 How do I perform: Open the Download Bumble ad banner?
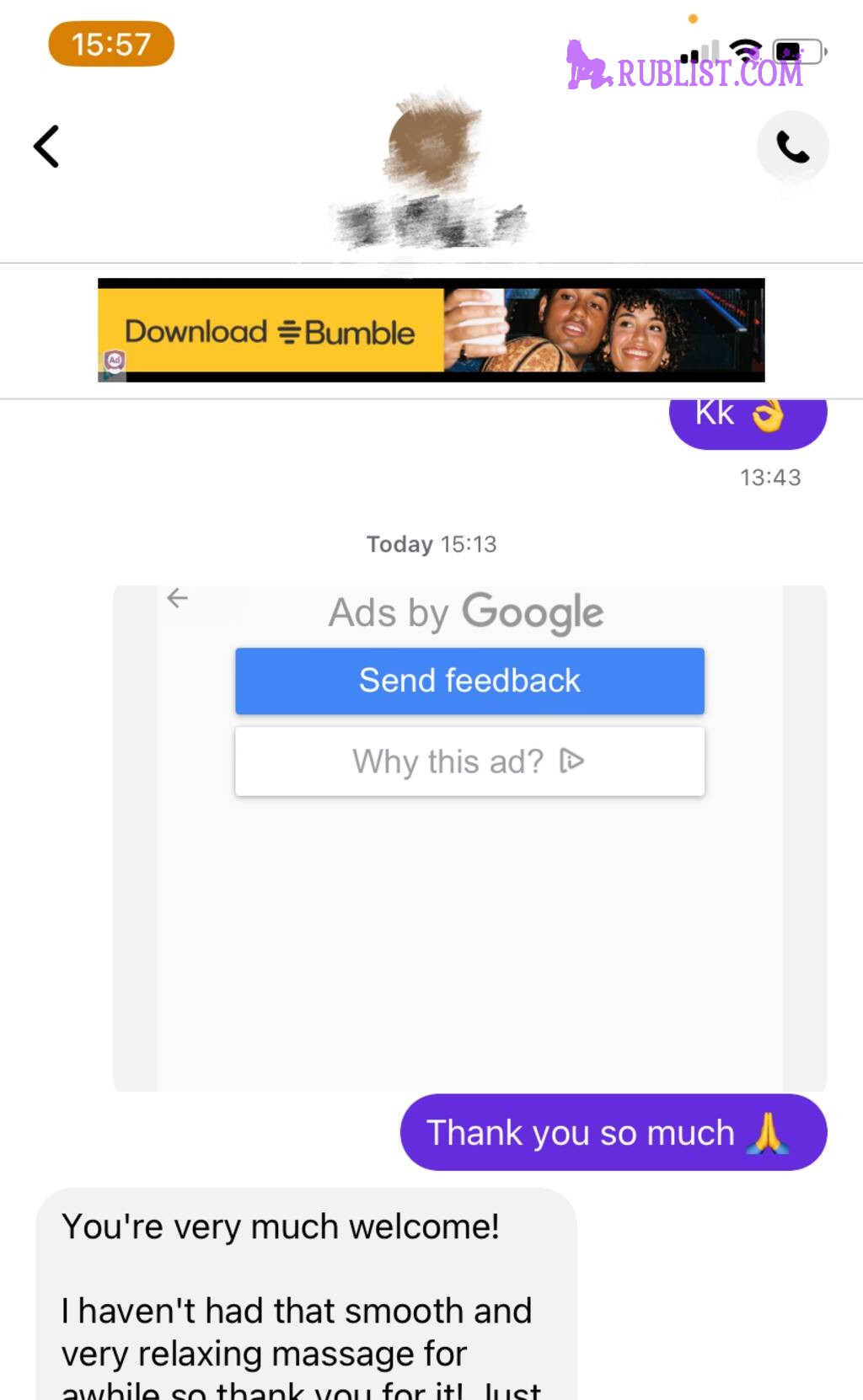431,330
